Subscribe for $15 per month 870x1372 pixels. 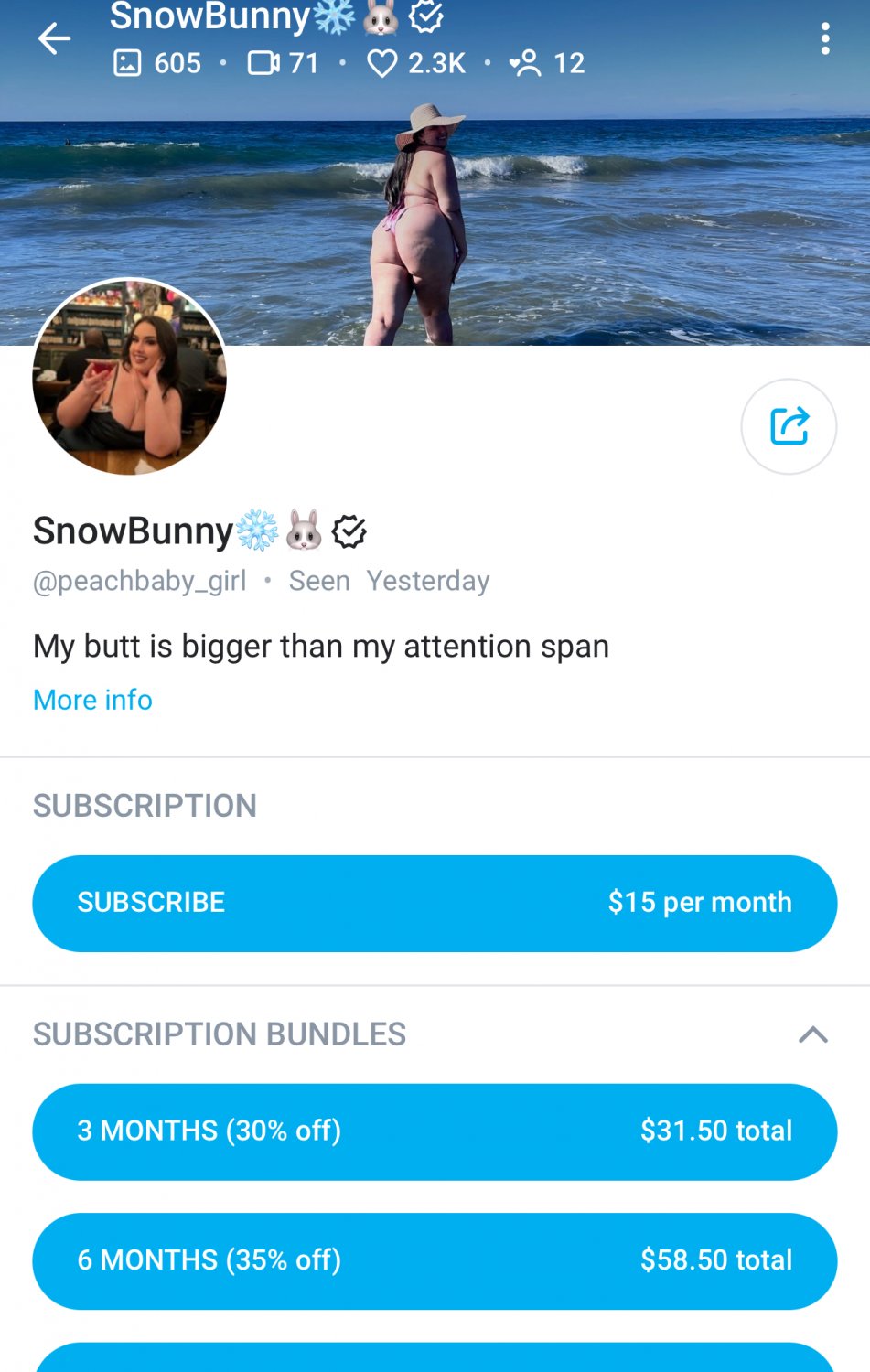[x=435, y=903]
